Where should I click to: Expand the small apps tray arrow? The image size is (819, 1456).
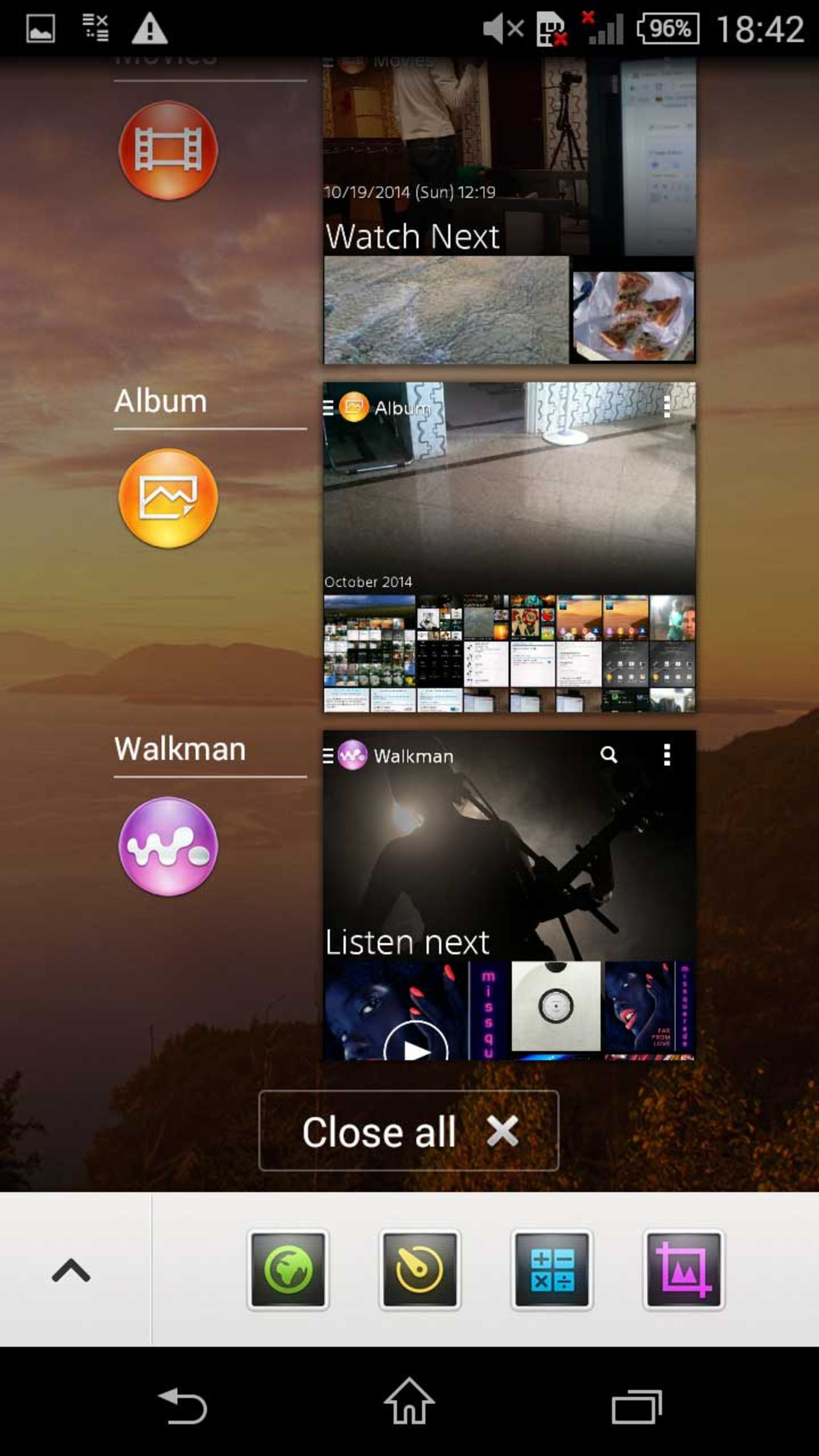point(71,1270)
